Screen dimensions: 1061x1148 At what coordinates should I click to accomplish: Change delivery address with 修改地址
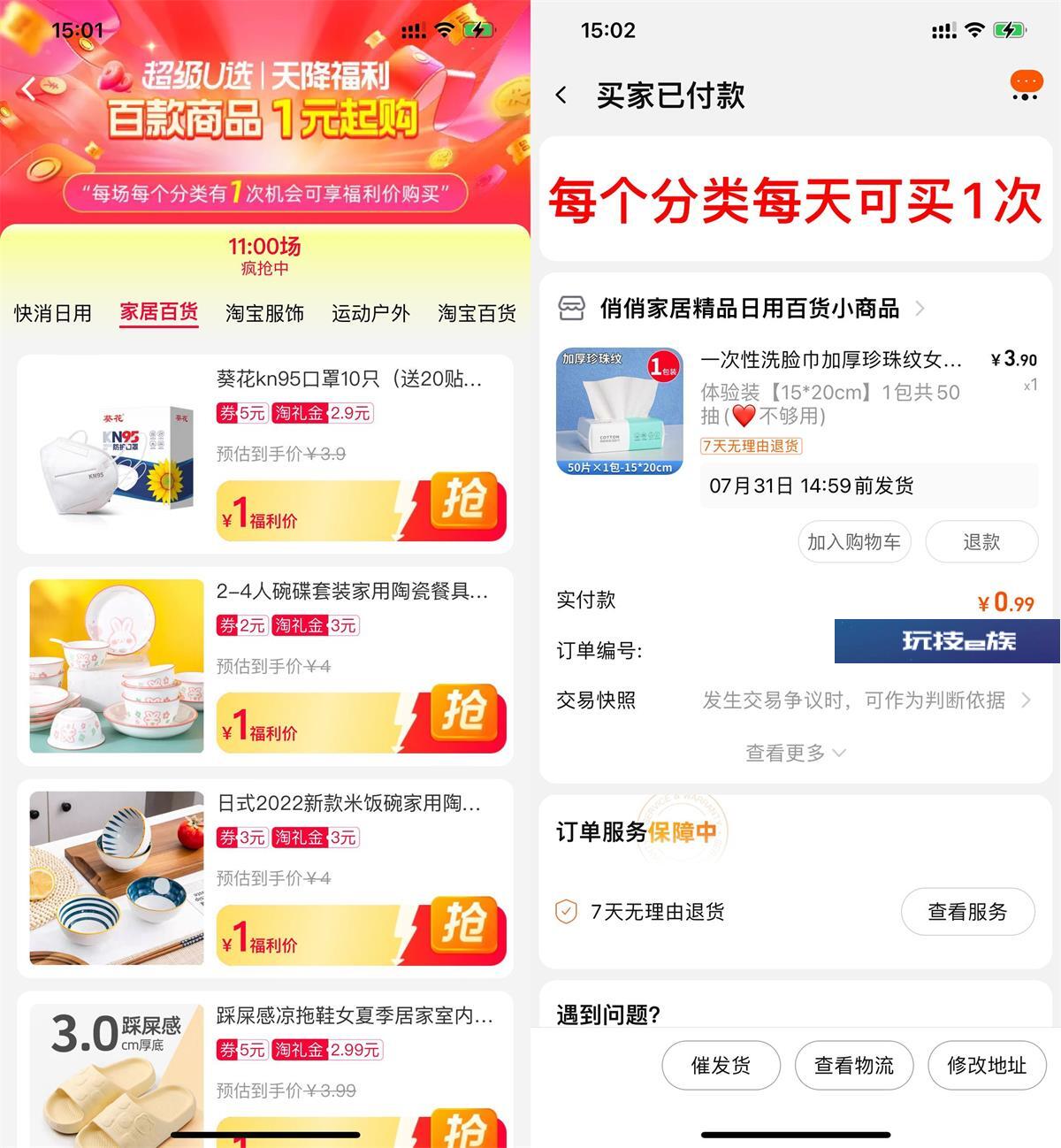pyautogui.click(x=987, y=1066)
